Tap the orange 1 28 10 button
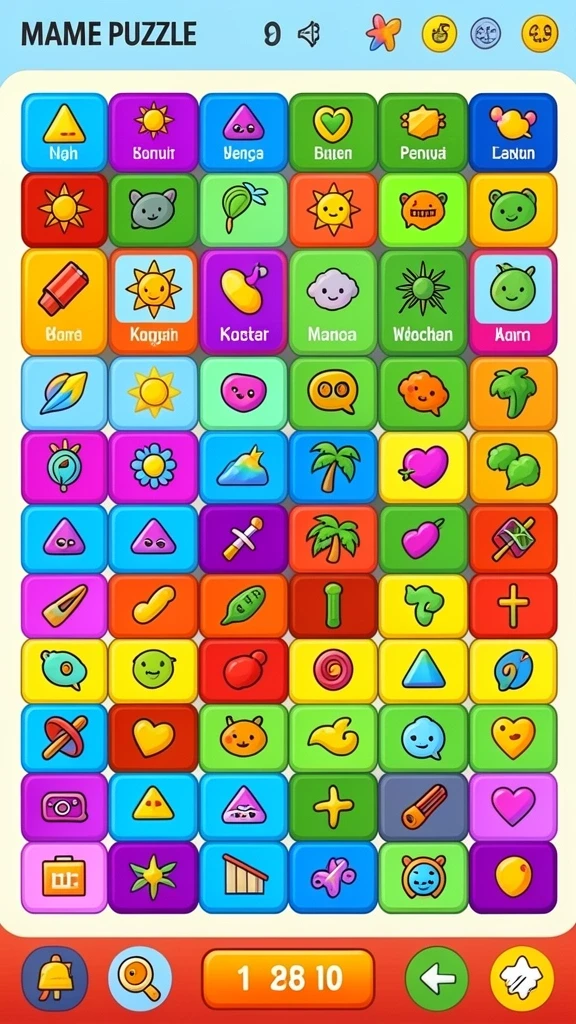576x1024 pixels. point(288,978)
